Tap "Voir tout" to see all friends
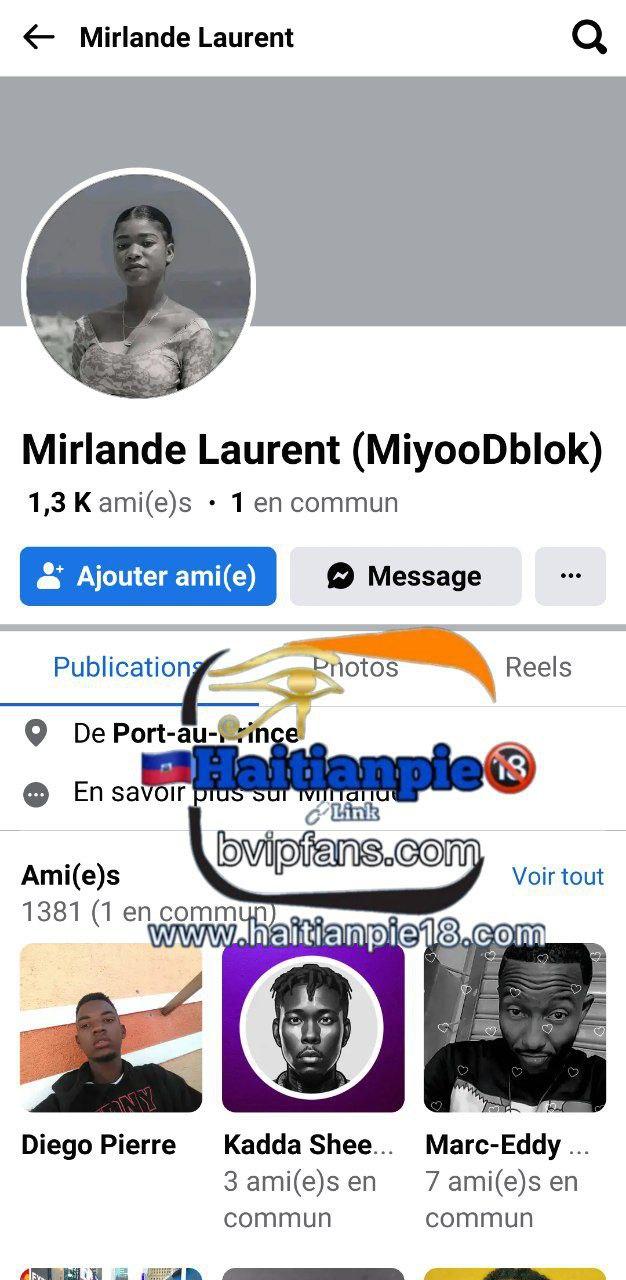Image resolution: width=626 pixels, height=1280 pixels. (x=557, y=876)
